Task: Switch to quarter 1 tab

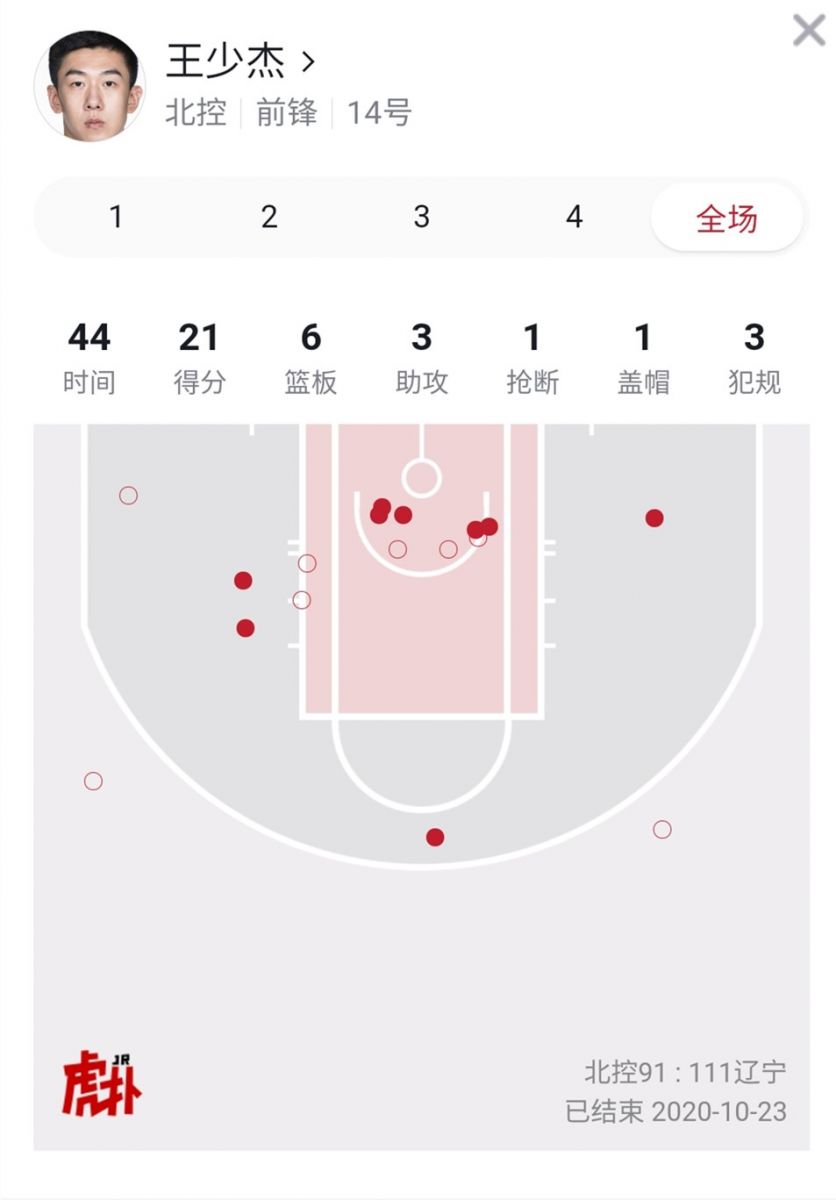Action: (x=116, y=217)
